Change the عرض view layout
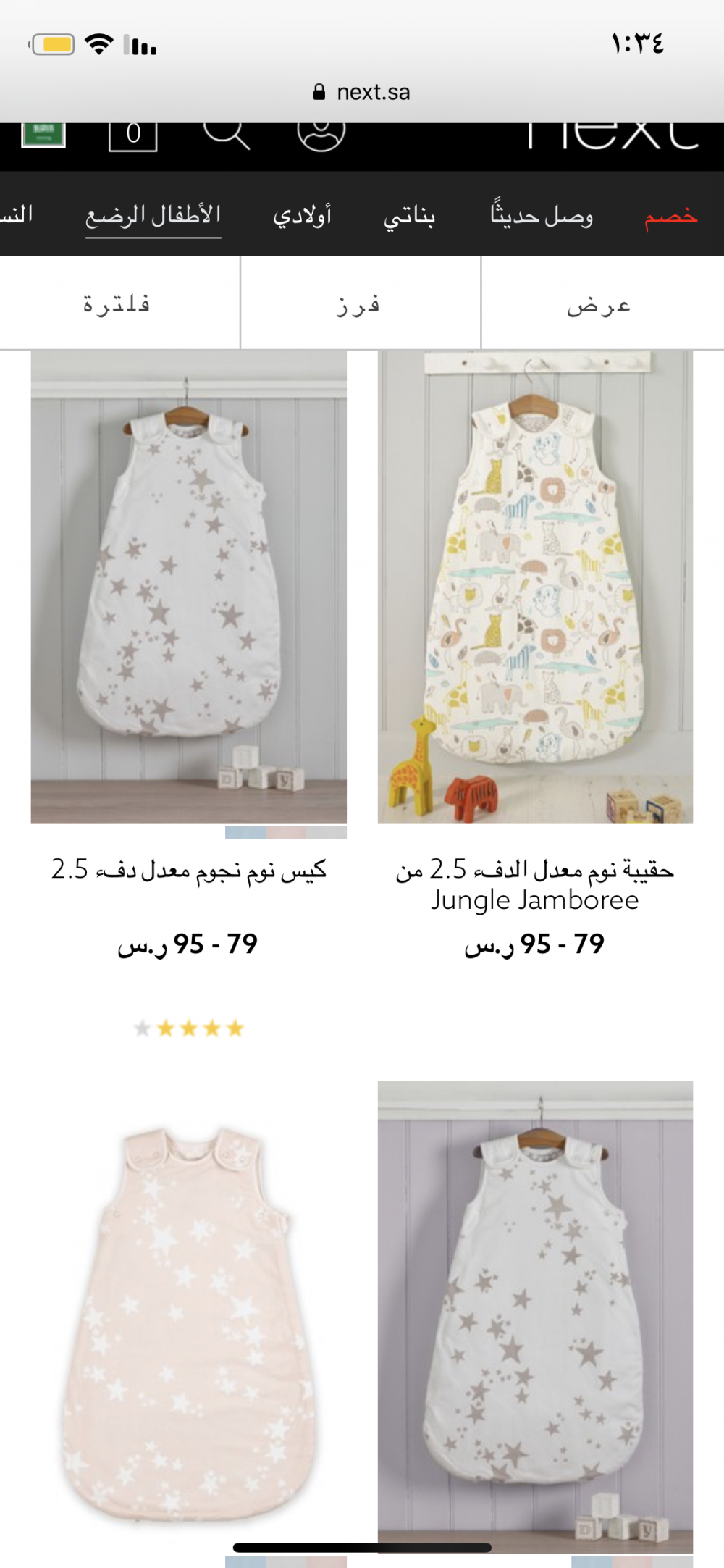This screenshot has height=1568, width=724. tap(599, 304)
